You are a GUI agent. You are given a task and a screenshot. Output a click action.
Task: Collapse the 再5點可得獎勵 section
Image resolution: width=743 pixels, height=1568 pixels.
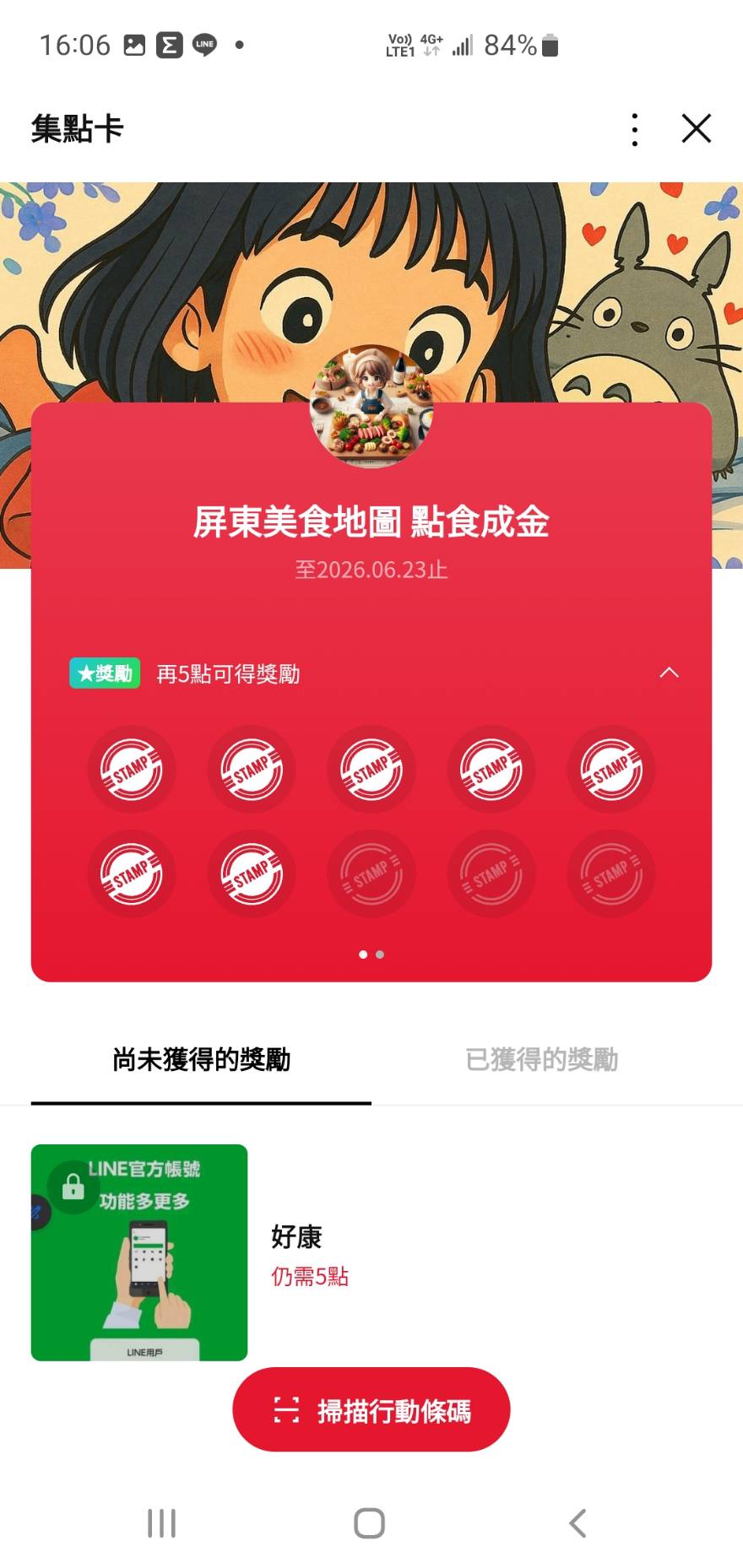(x=669, y=673)
